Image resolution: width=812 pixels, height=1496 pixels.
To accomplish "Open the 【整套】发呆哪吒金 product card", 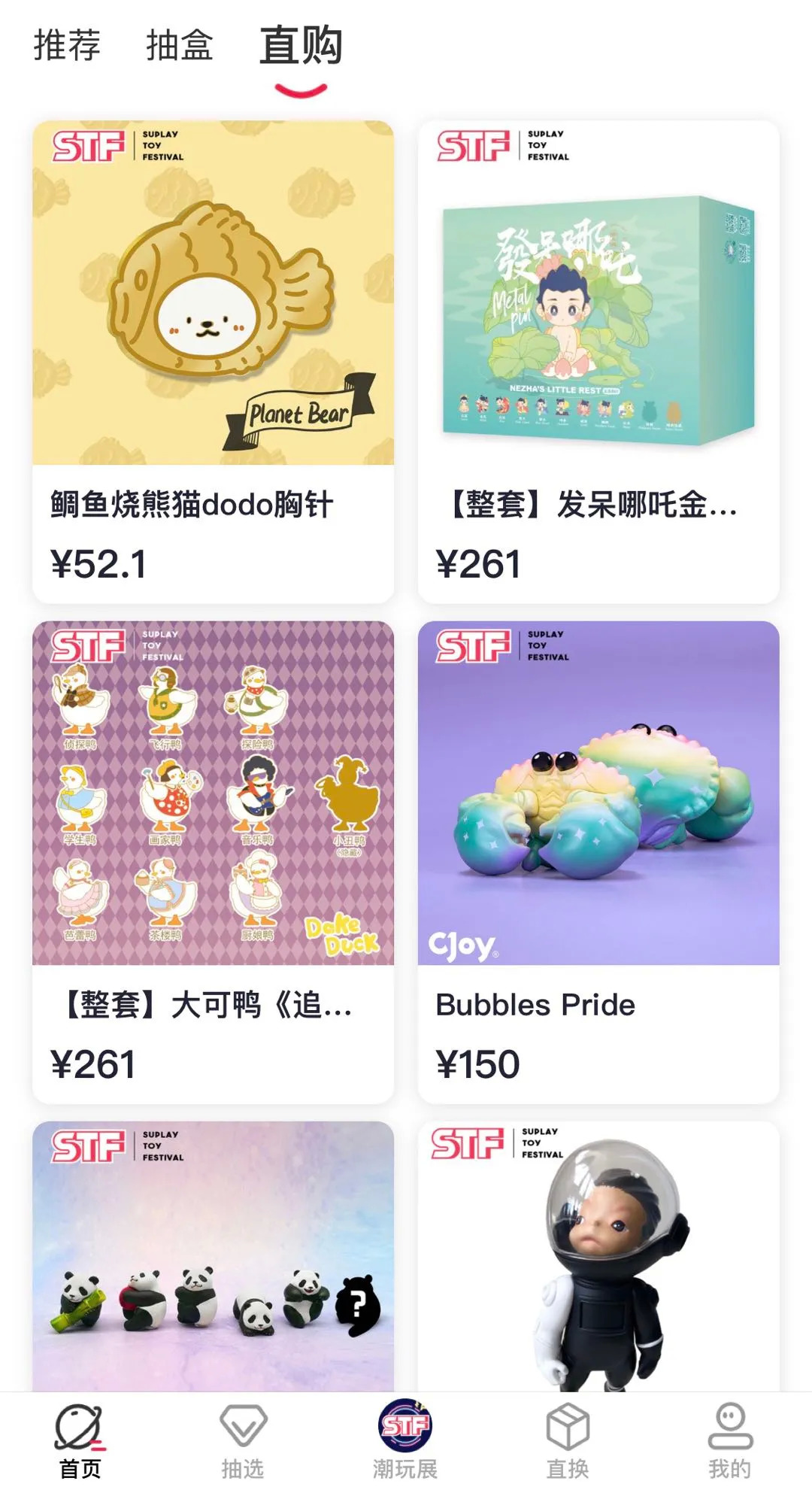I will click(x=598, y=361).
